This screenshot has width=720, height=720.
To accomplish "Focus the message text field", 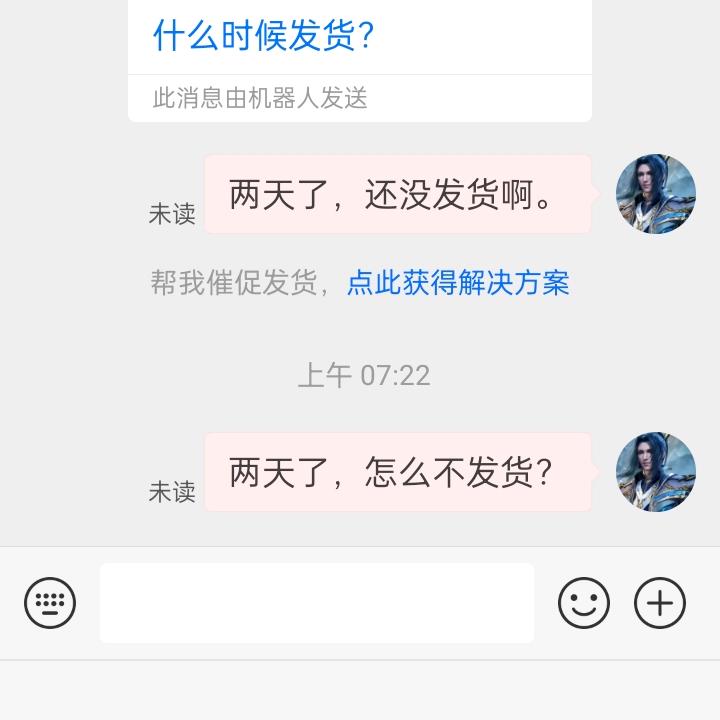I will pyautogui.click(x=316, y=603).
